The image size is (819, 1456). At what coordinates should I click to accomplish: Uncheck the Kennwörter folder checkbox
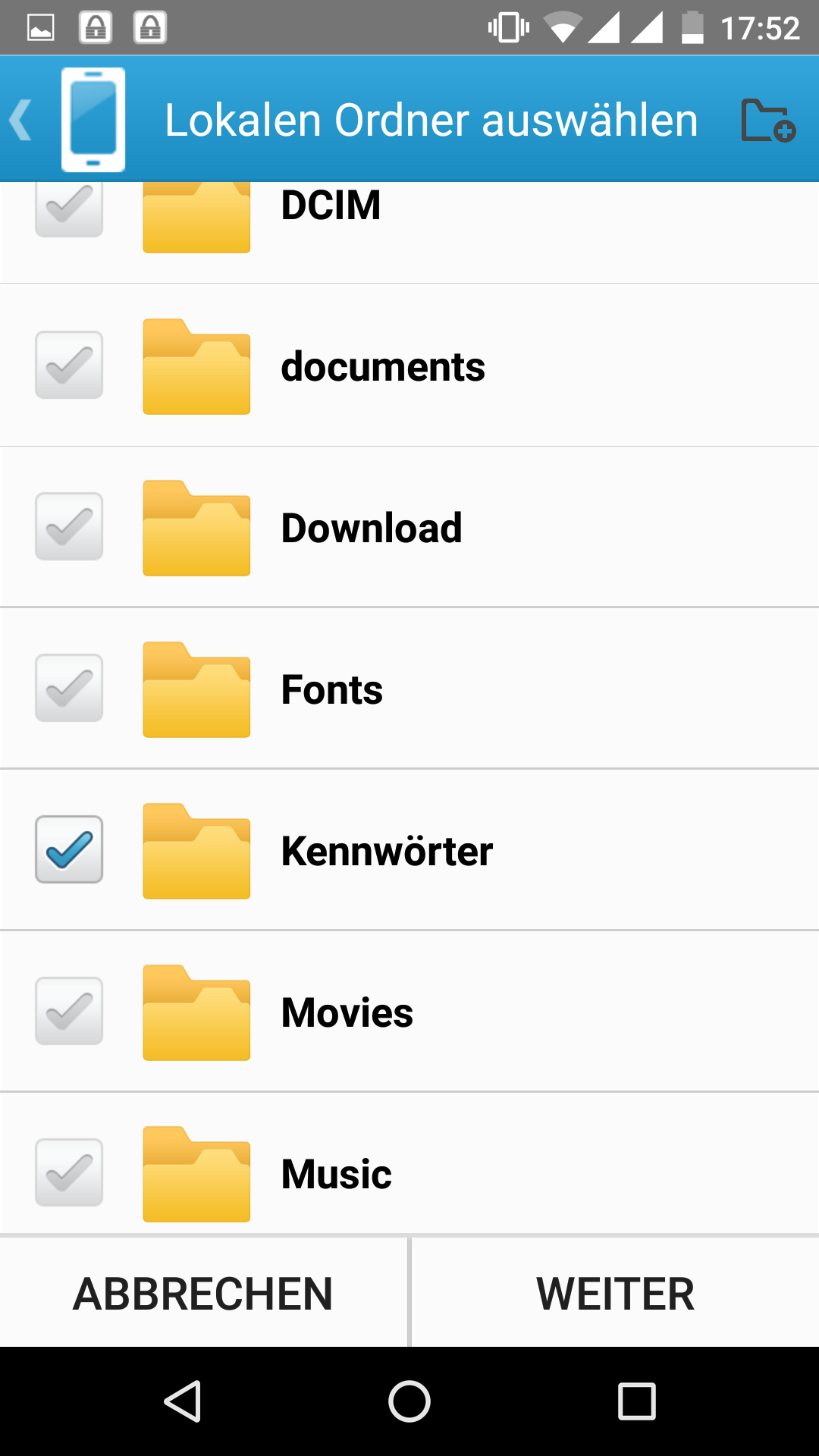tap(69, 849)
